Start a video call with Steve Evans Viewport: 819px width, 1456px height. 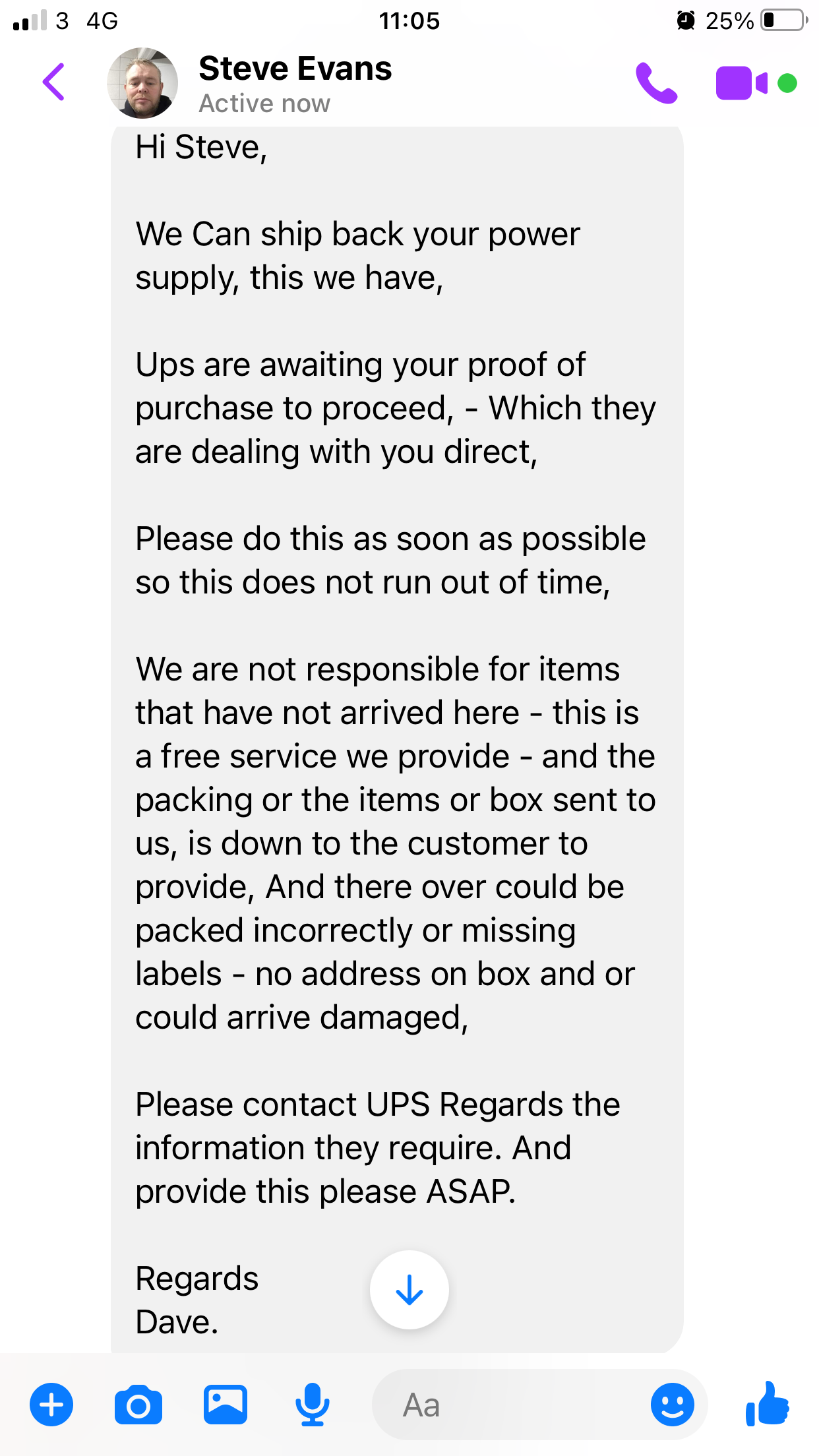click(x=741, y=83)
